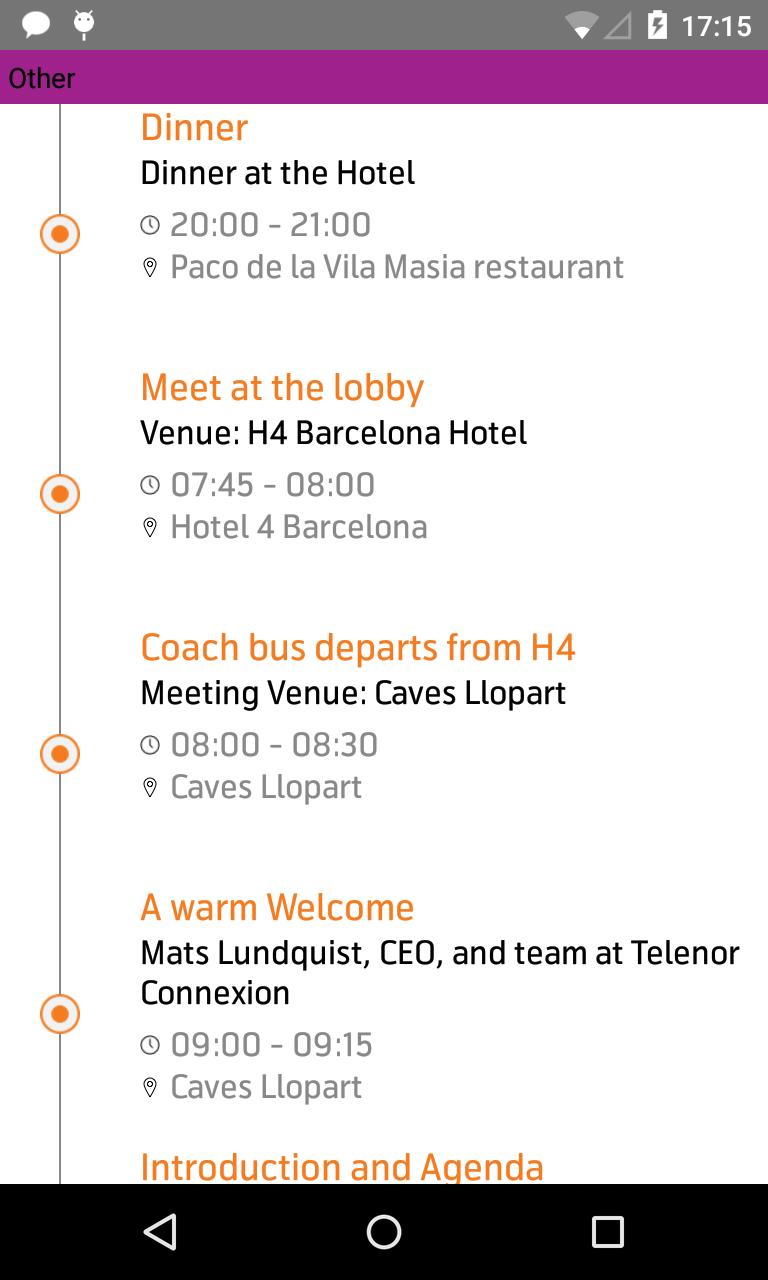Select the location pin for Paco de la Vila Masia

click(x=151, y=266)
